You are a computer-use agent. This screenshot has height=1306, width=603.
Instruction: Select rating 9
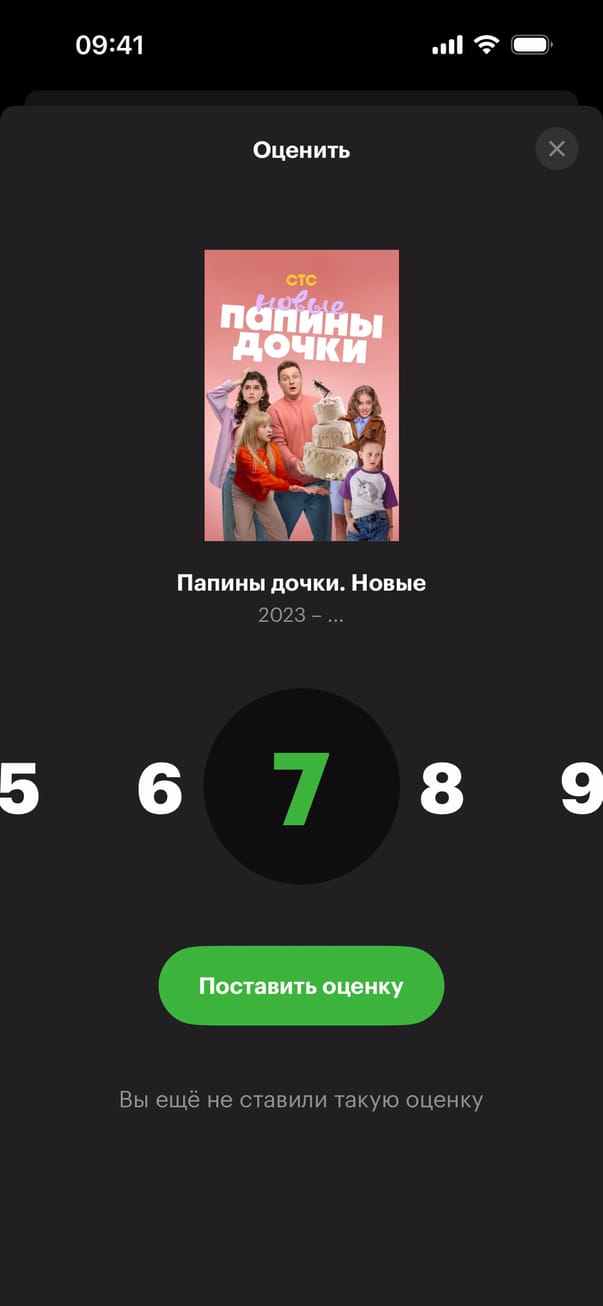(582, 789)
